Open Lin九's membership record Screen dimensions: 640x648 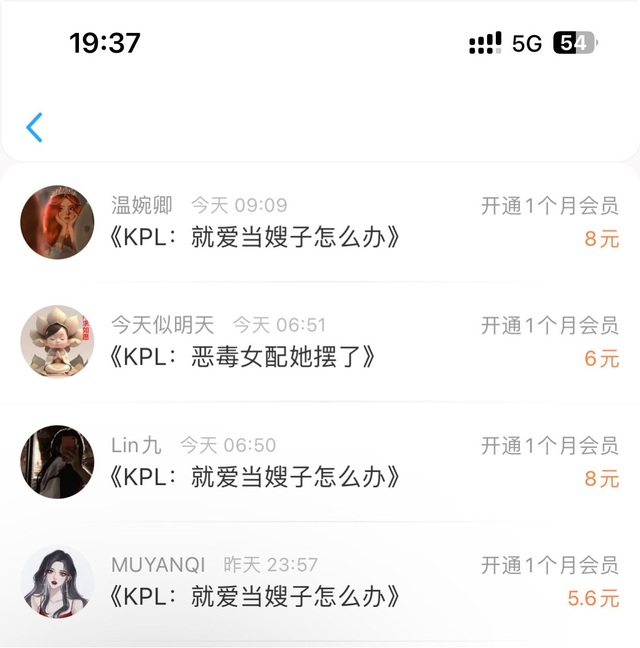(x=320, y=462)
